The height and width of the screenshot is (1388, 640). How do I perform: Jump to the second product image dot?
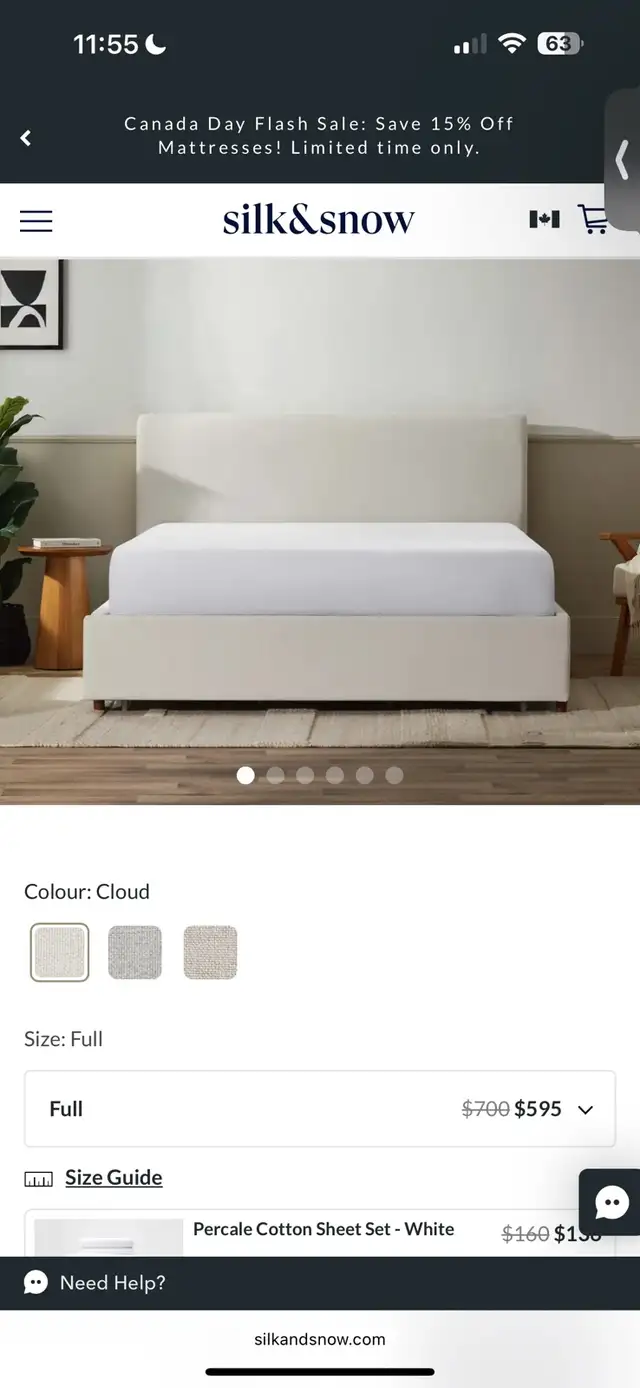coord(275,775)
